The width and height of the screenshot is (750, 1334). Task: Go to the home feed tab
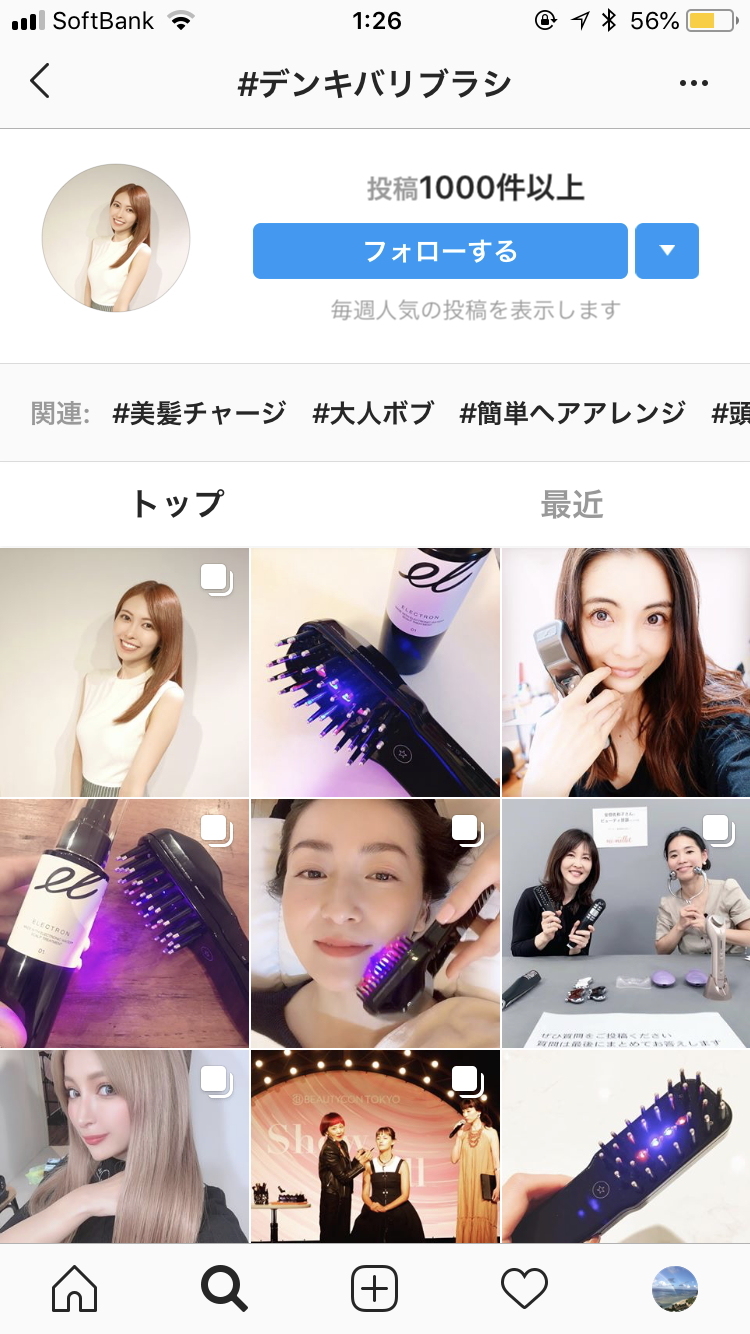(x=75, y=1288)
